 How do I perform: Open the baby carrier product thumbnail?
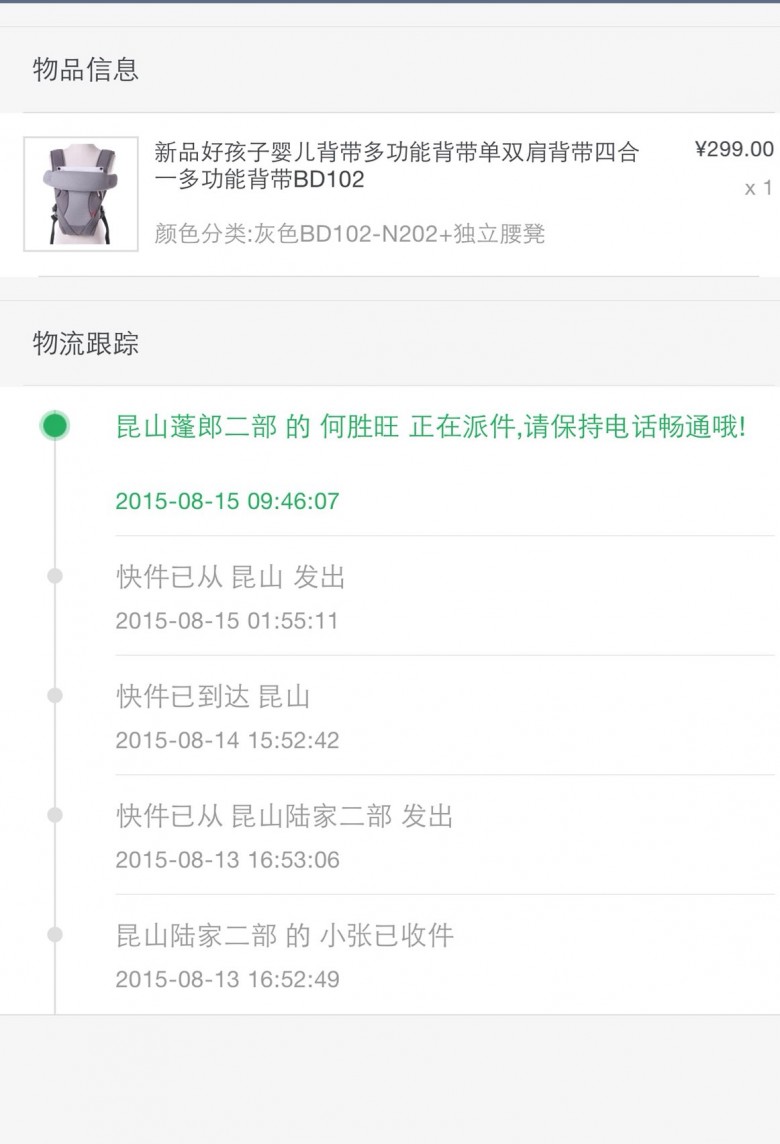(x=81, y=194)
